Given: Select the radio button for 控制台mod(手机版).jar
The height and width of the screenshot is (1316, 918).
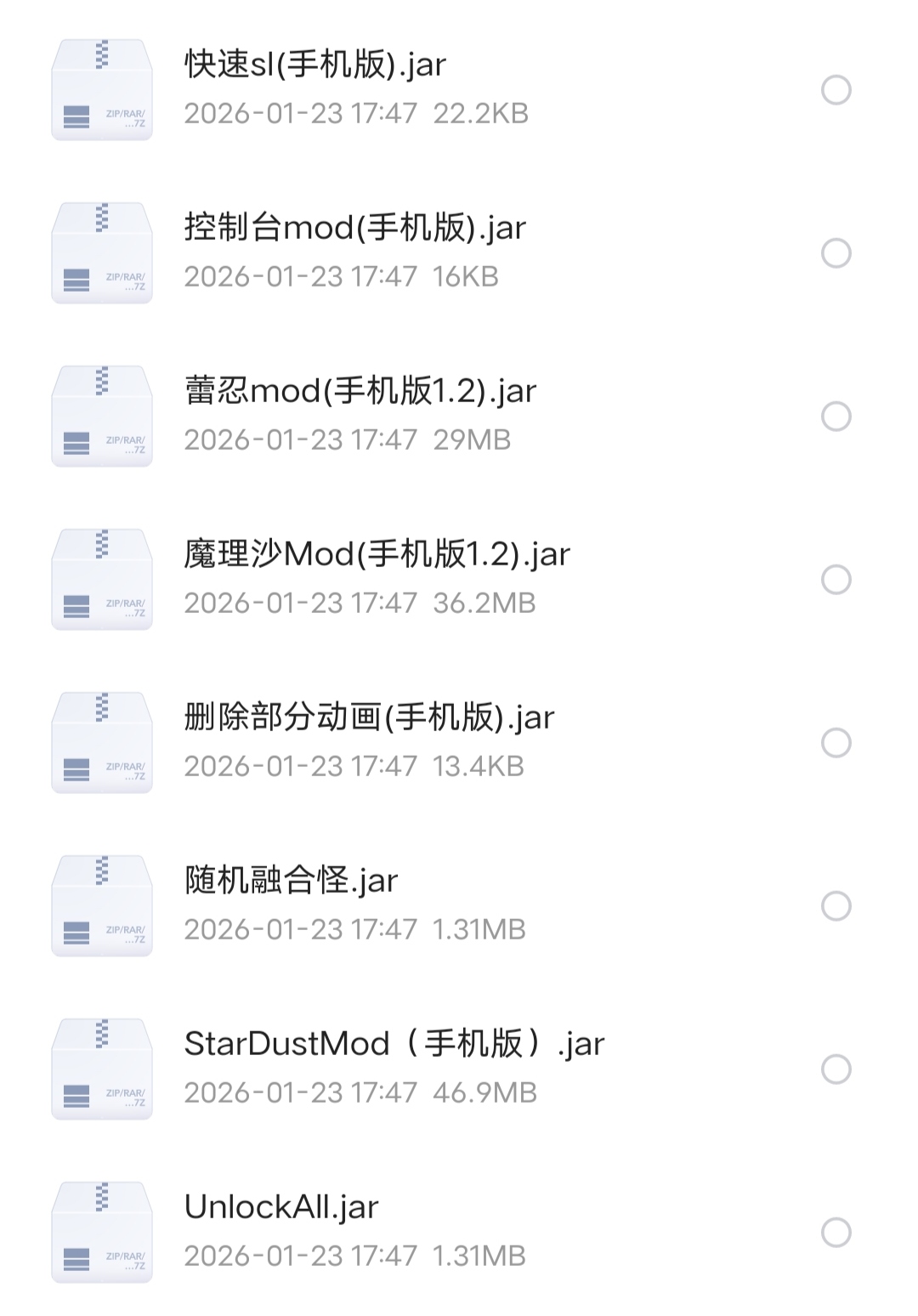Looking at the screenshot, I should tap(836, 253).
